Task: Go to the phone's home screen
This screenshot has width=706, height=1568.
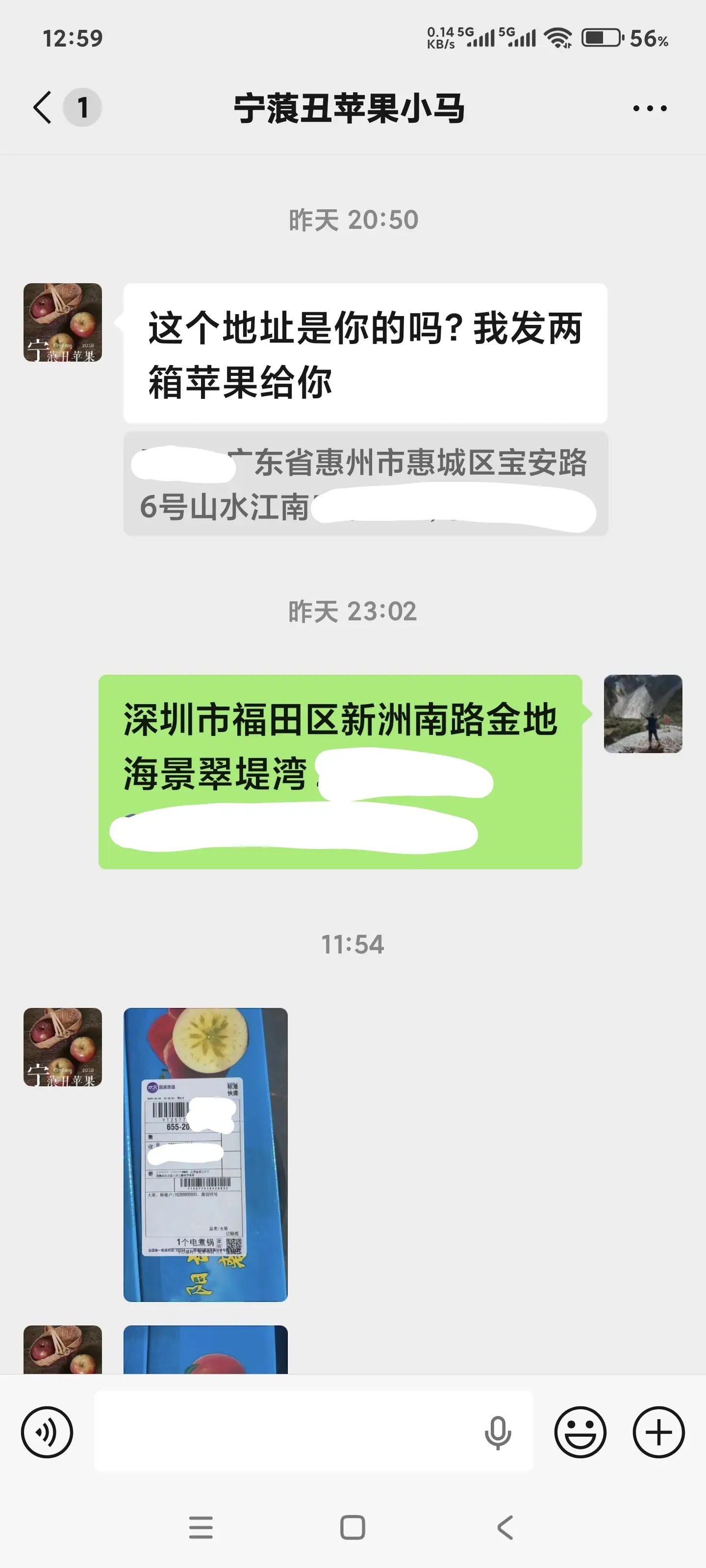Action: (353, 1527)
